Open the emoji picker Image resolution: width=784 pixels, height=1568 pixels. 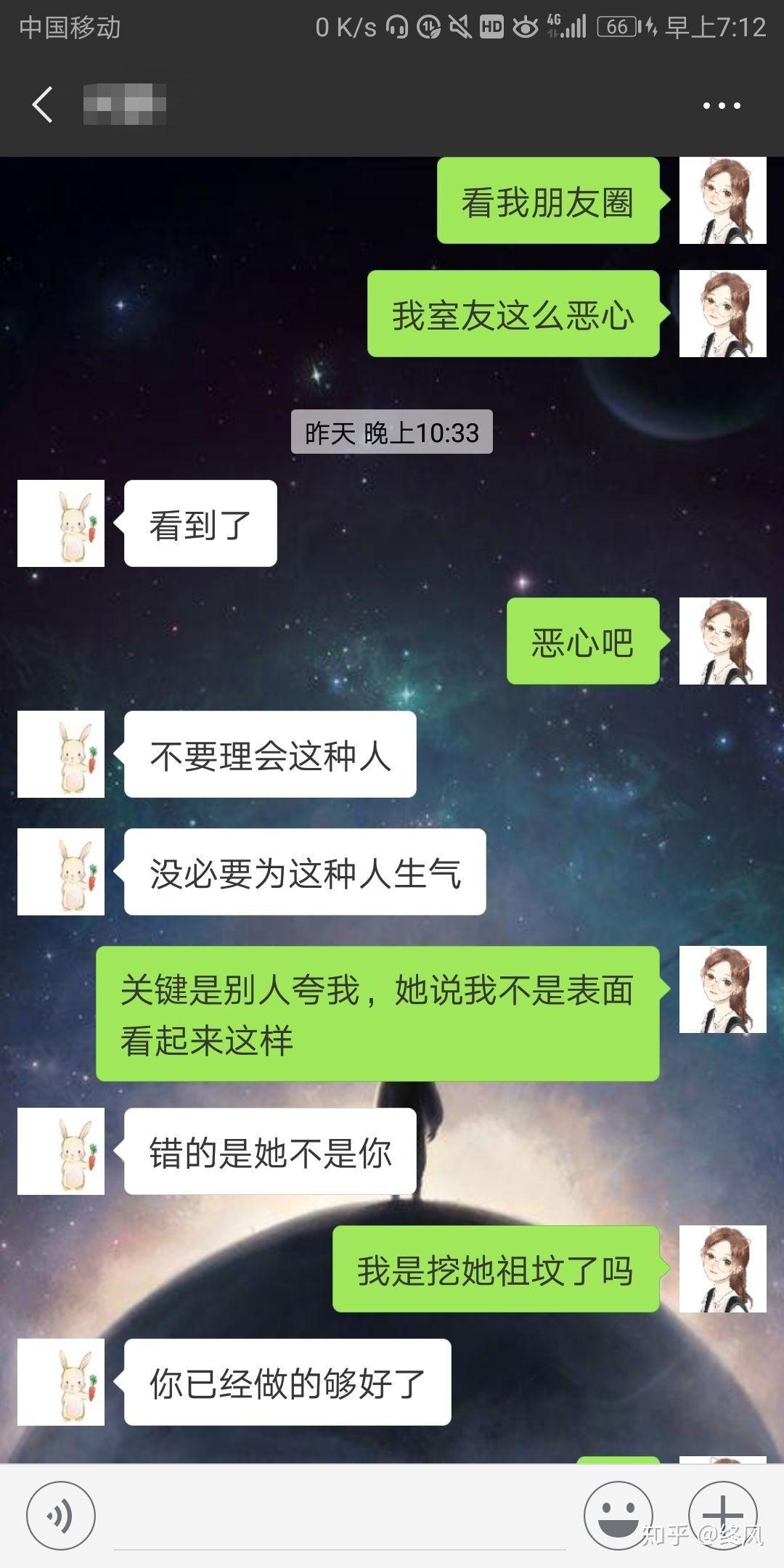618,1516
